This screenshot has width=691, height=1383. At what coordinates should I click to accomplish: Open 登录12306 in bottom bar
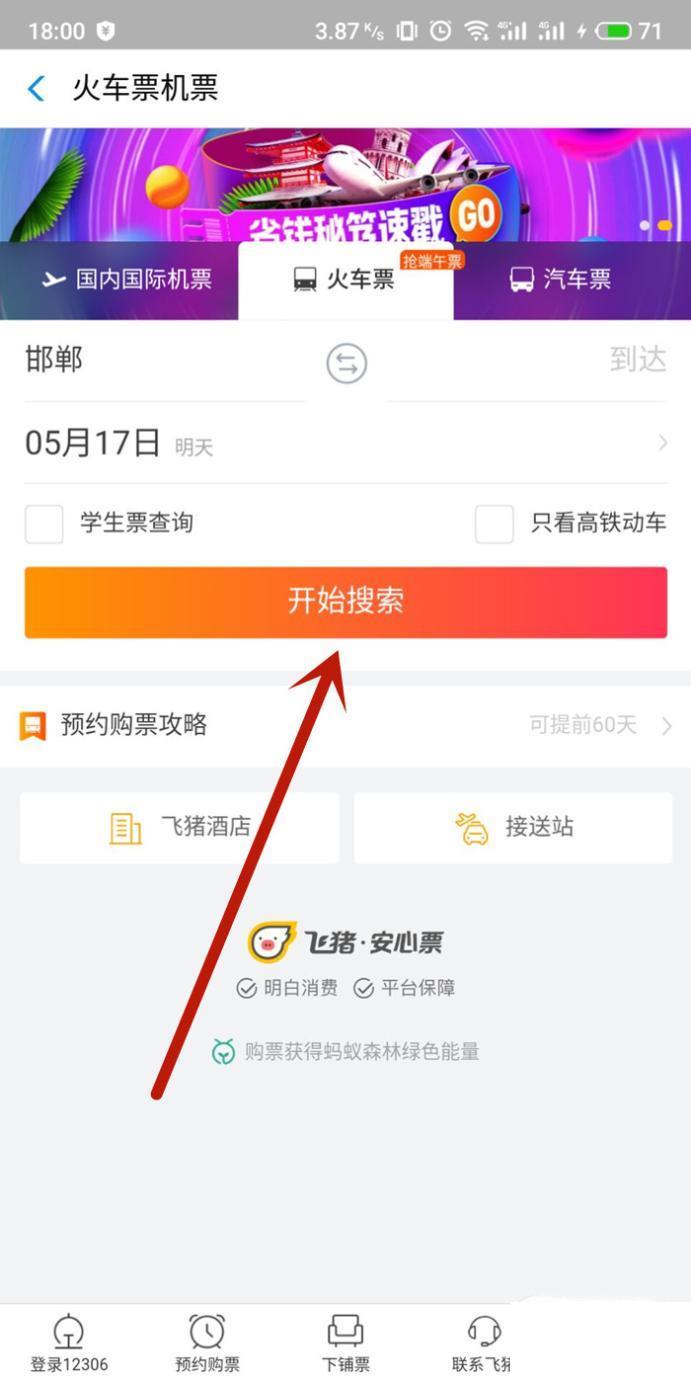68,1343
